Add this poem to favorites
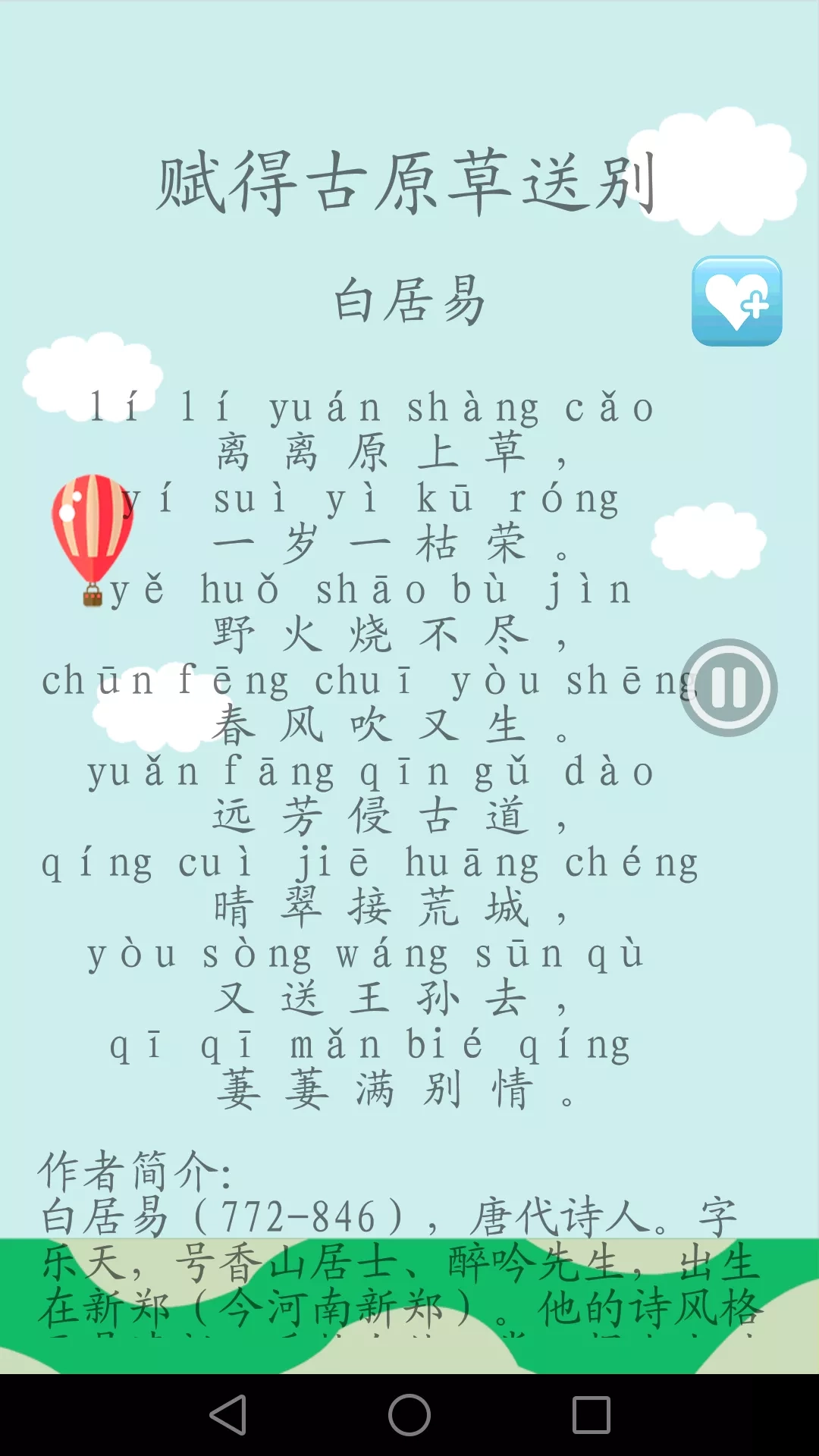Viewport: 819px width, 1456px height. (x=736, y=301)
